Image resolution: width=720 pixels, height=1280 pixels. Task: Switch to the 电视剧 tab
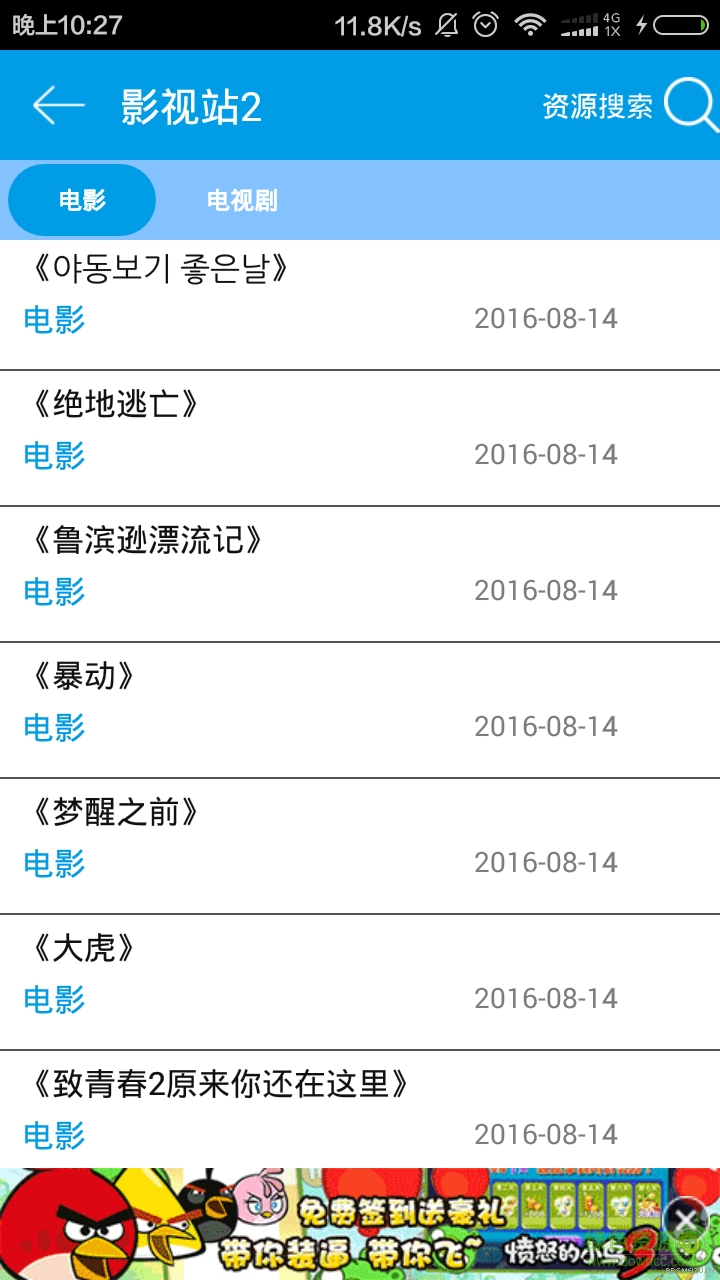click(240, 199)
